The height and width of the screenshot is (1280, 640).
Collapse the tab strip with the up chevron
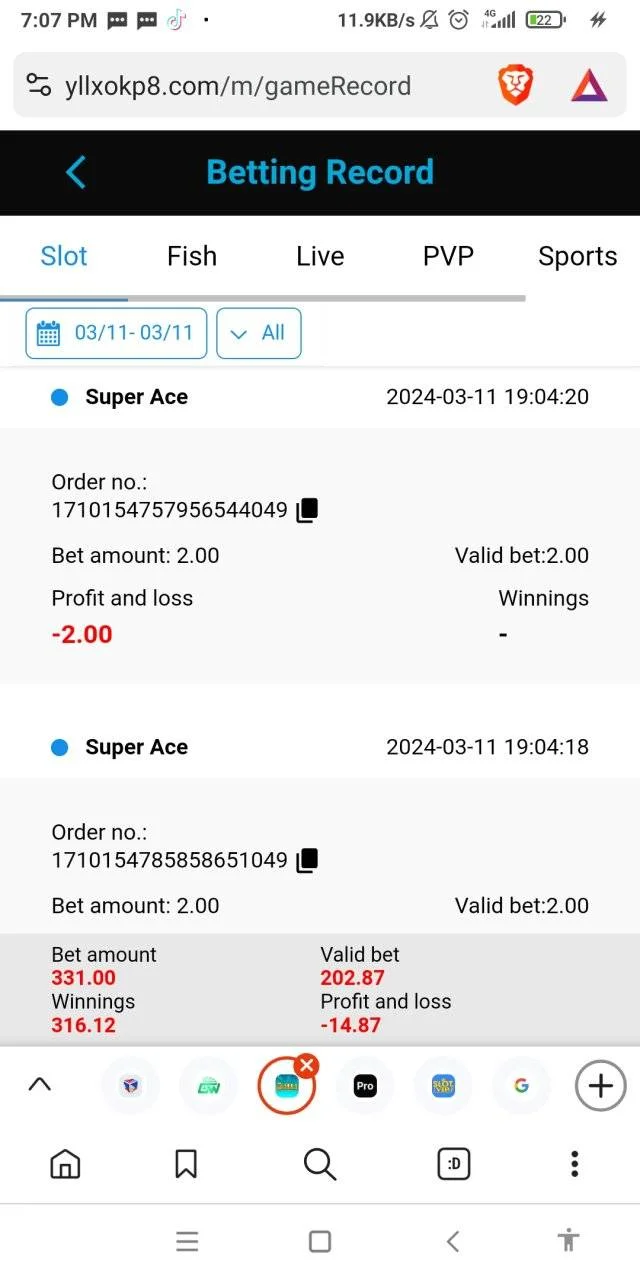[40, 1085]
